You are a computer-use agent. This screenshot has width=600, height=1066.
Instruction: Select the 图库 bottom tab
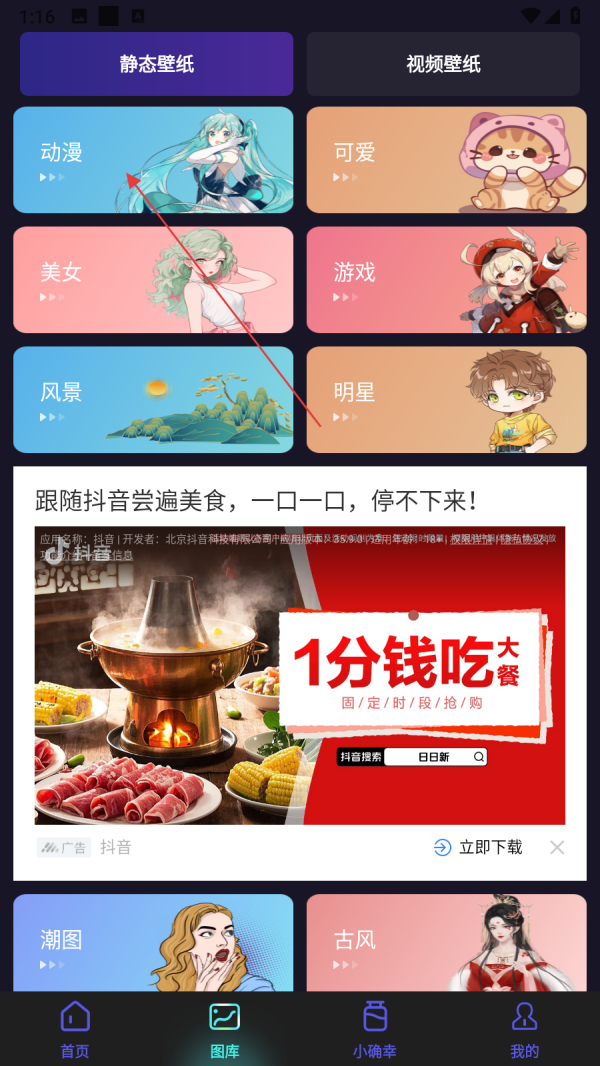(x=225, y=1030)
